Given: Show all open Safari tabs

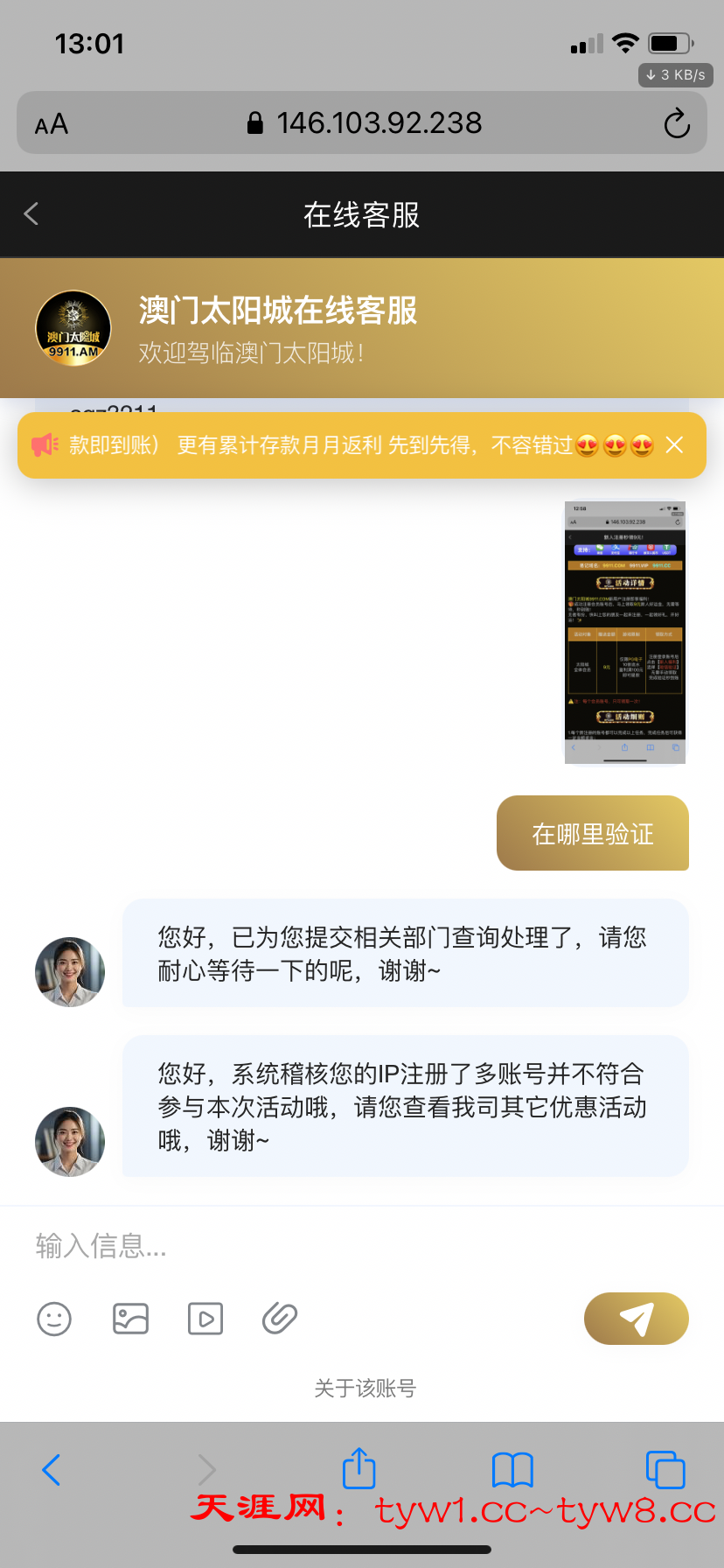Looking at the screenshot, I should (x=665, y=1470).
